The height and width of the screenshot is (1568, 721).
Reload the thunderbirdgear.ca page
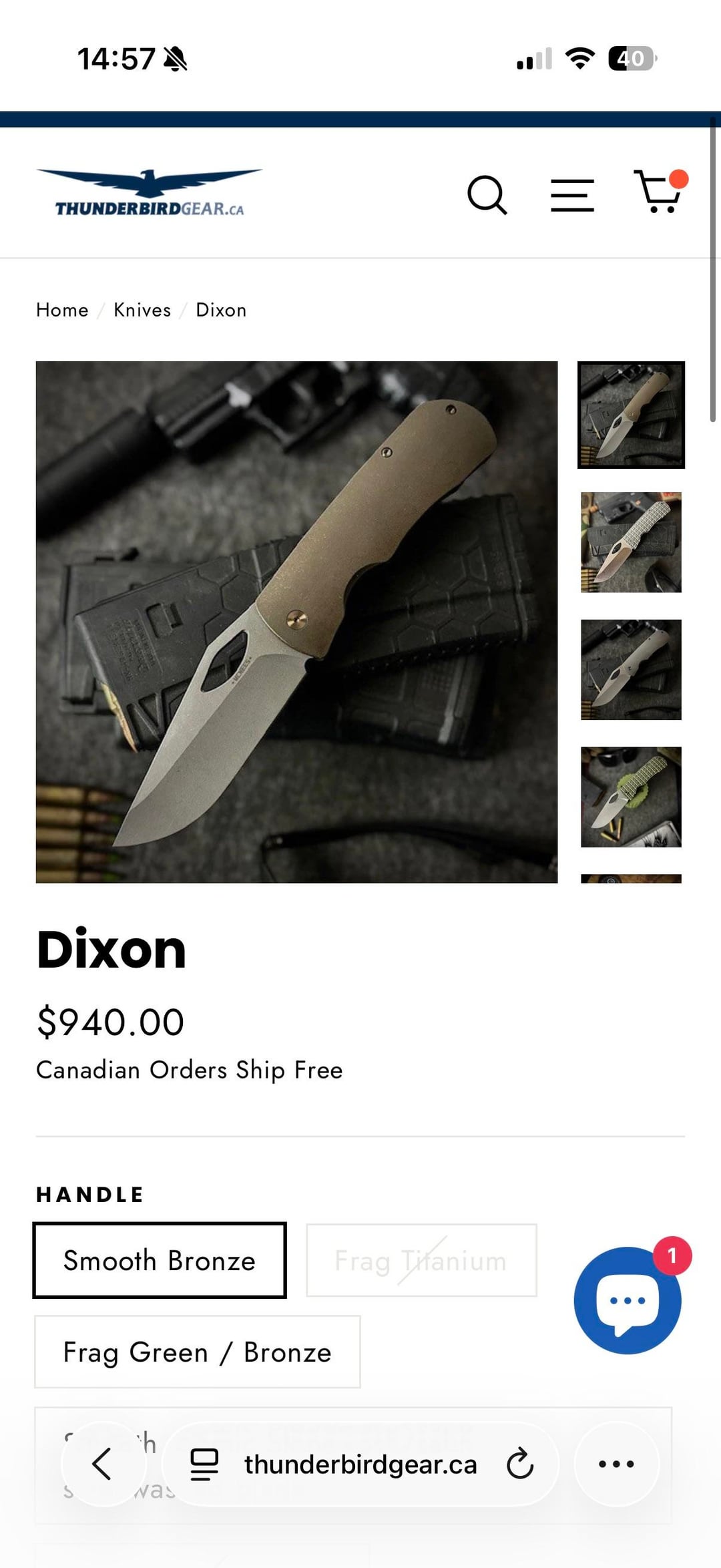tap(519, 1464)
